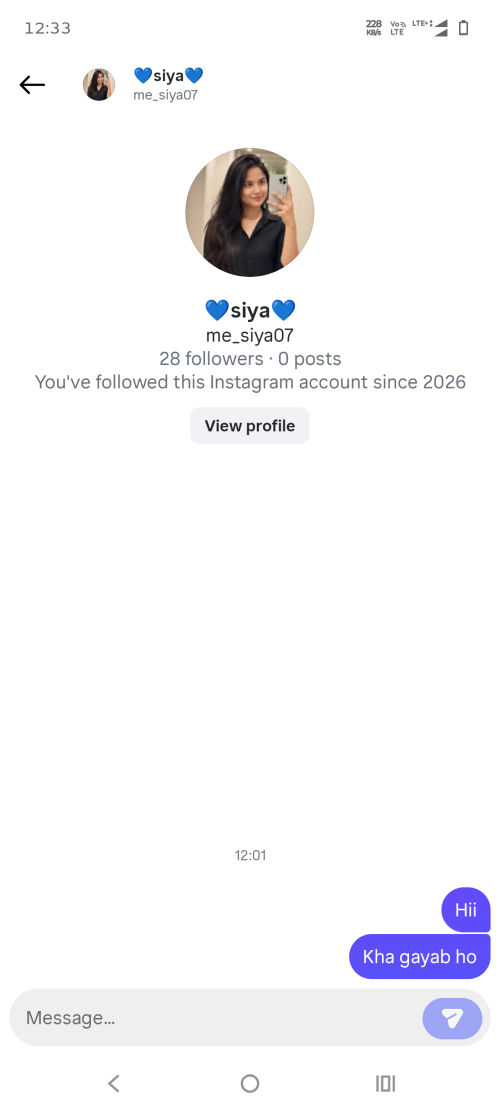Viewport: 500px width, 1111px height.
Task: Open siya's chat details from the header
Action: tap(168, 84)
